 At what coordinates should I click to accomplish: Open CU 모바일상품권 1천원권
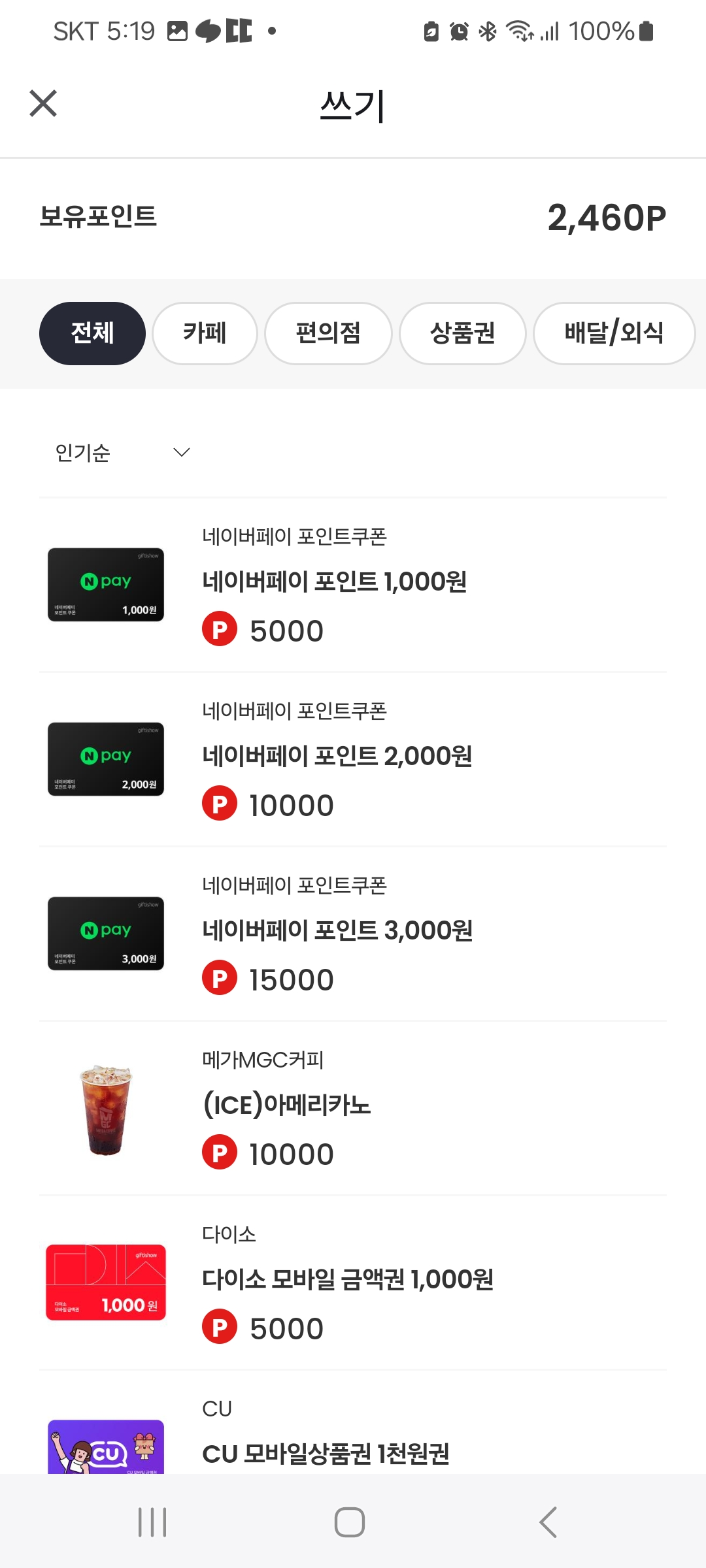tap(326, 1452)
